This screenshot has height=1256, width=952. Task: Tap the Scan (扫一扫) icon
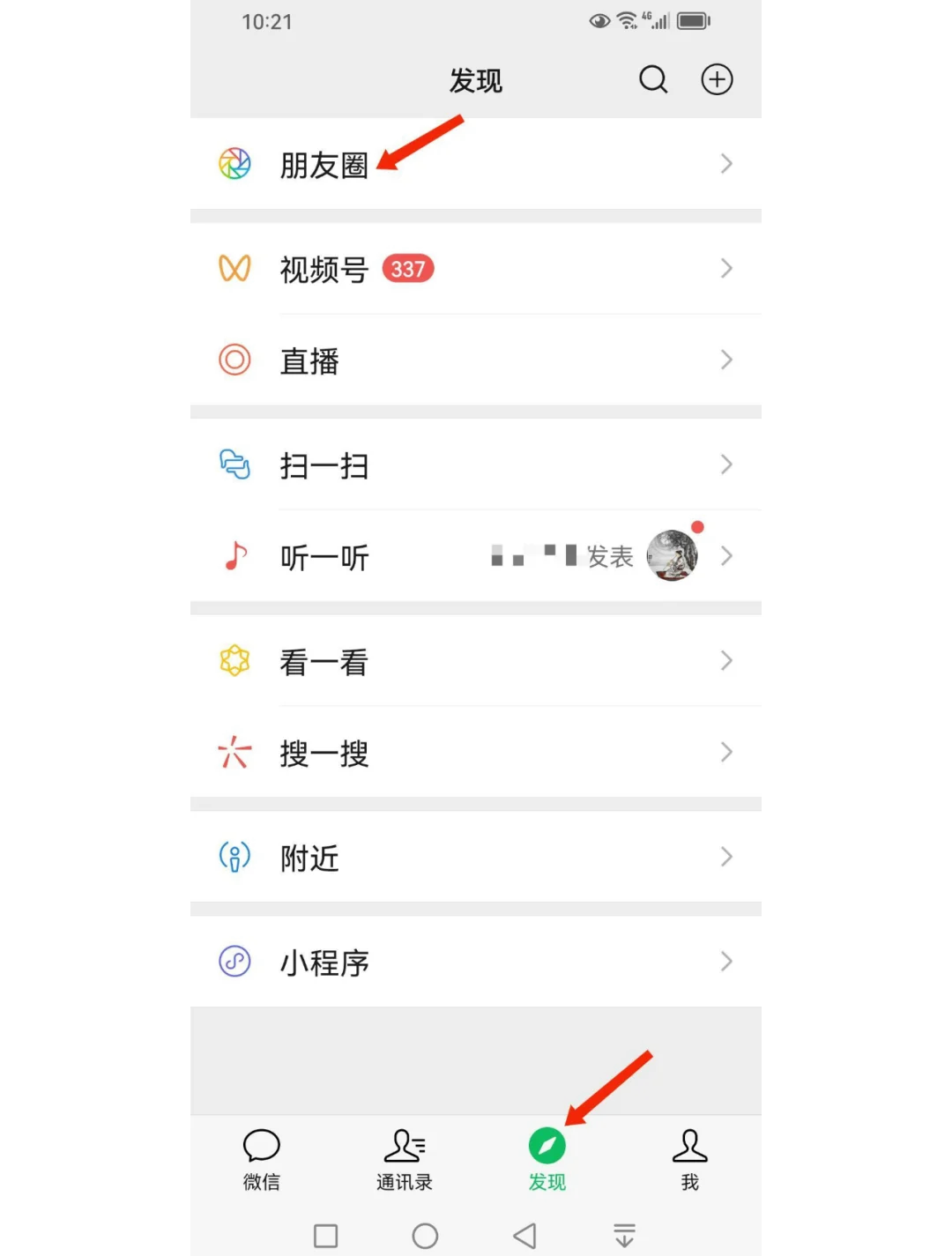coord(233,465)
